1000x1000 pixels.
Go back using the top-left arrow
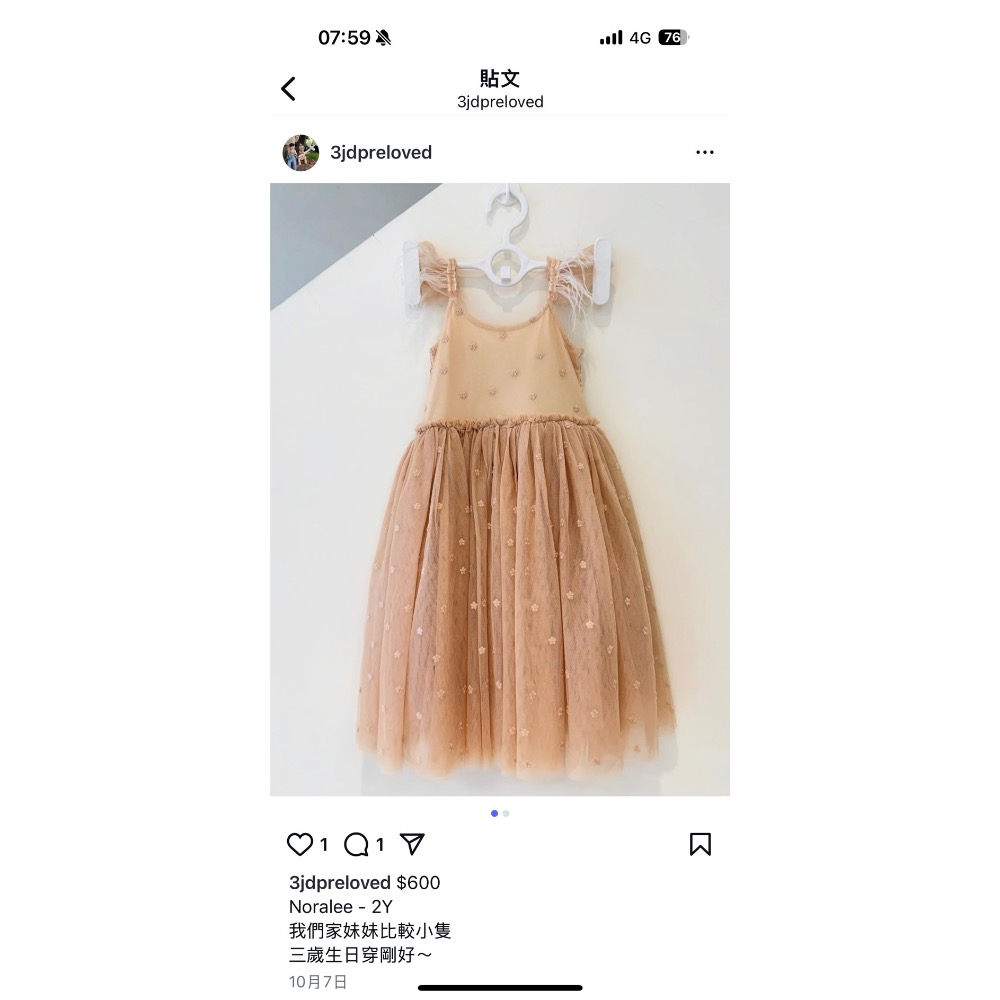tap(288, 89)
